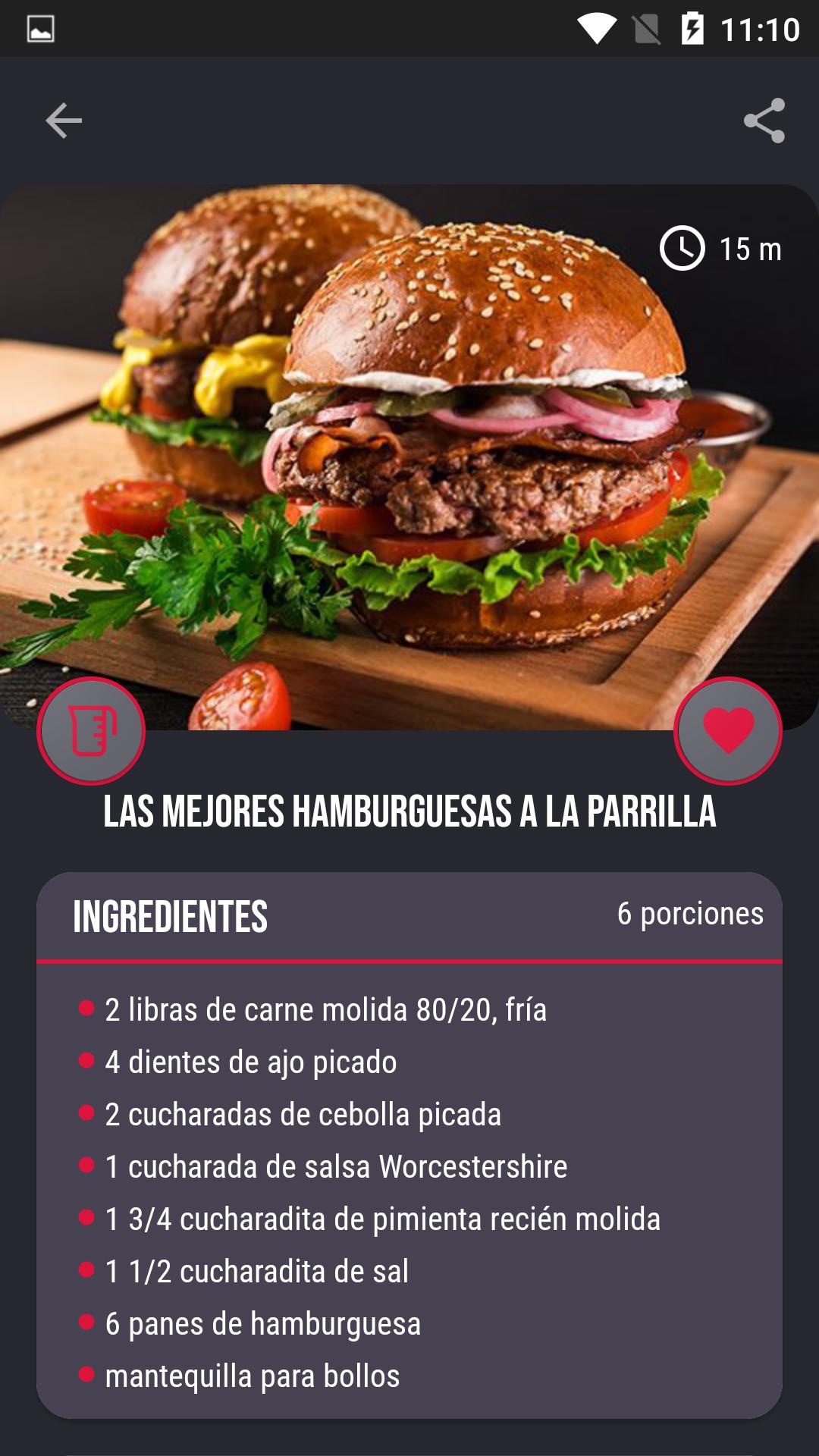Viewport: 819px width, 1456px height.
Task: Open the measuring cup button
Action: 91,731
